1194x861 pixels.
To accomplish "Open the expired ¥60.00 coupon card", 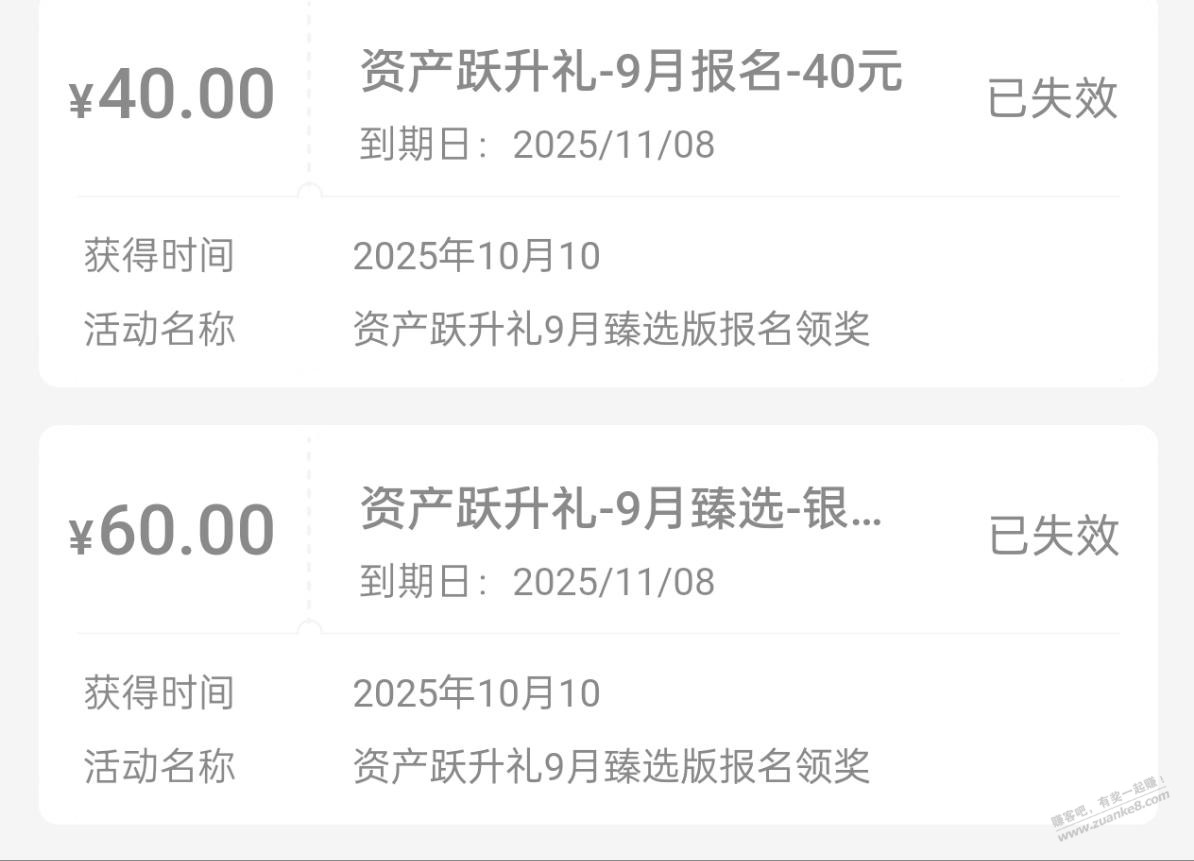I will click(x=630, y=535).
